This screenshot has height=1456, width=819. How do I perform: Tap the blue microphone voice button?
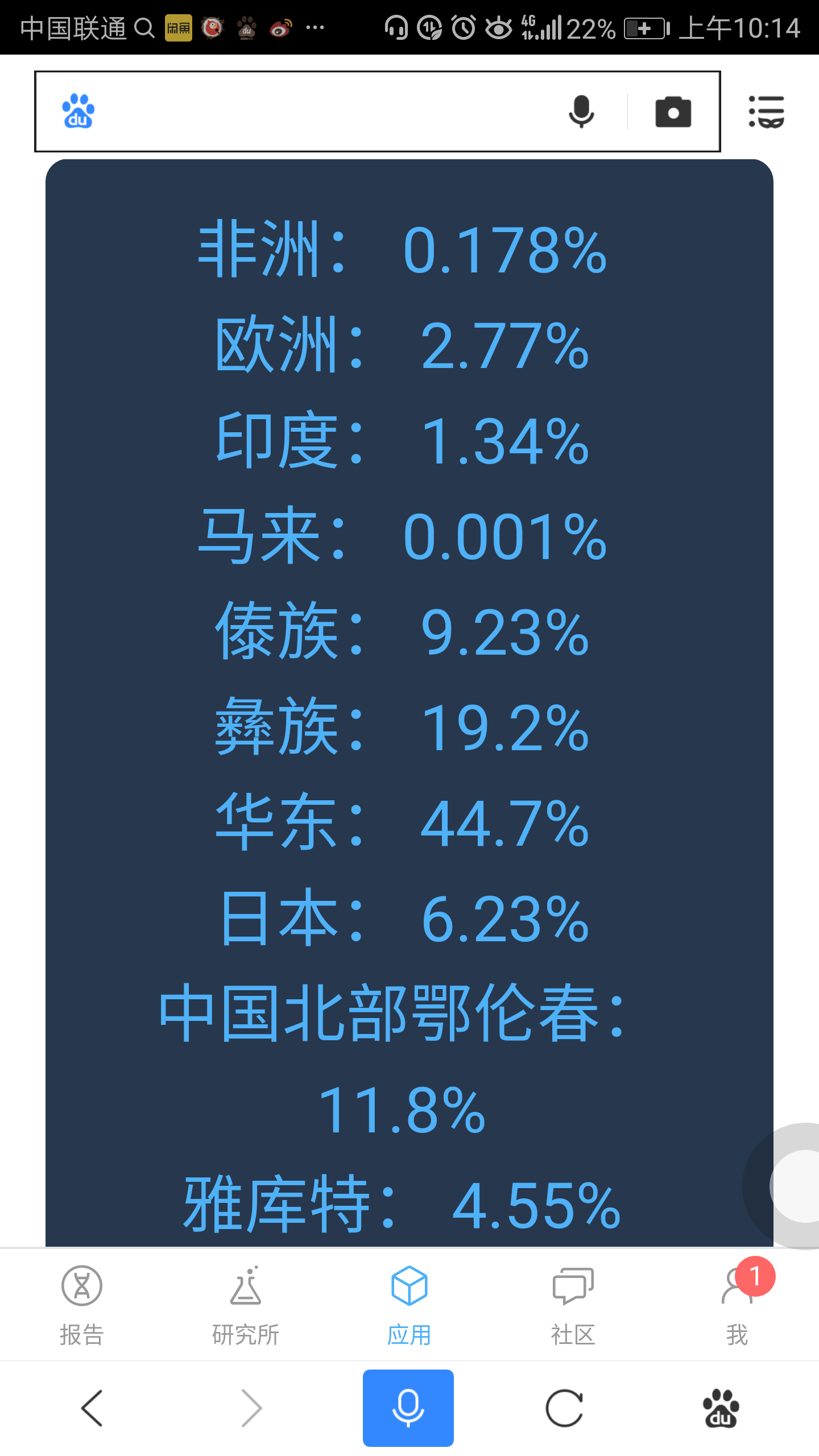[x=408, y=1408]
